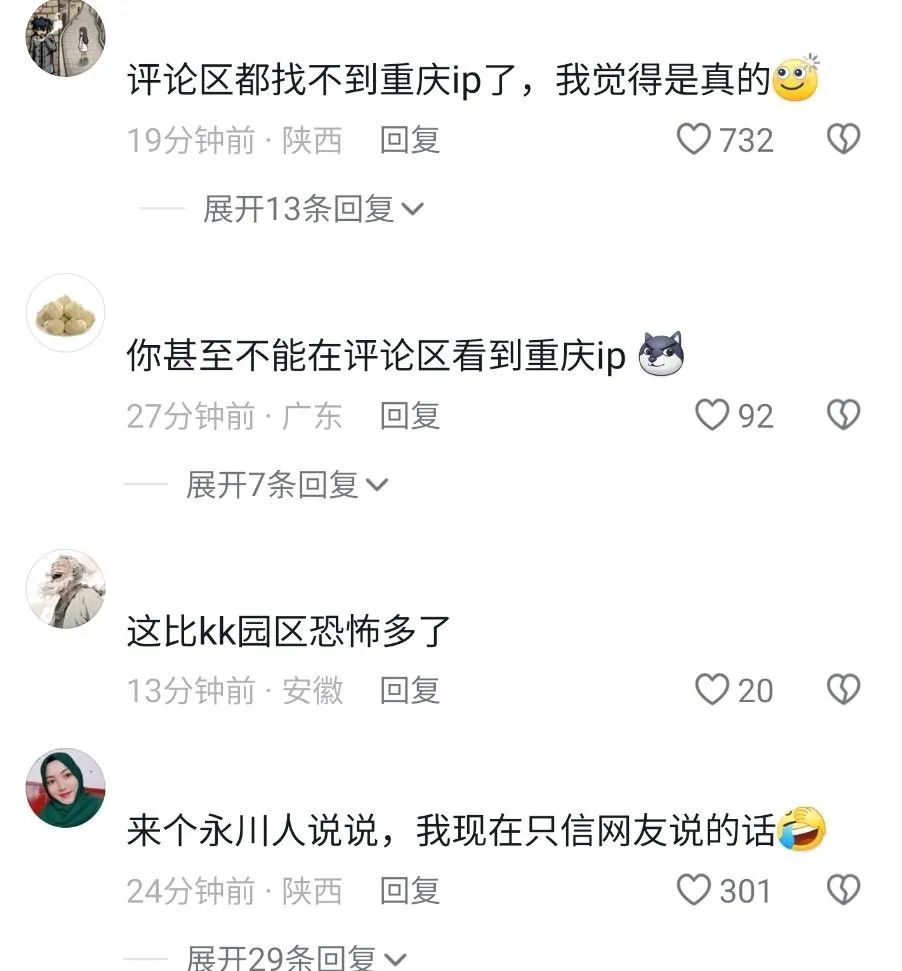Like the comment '你甚至不能在评论区看到重庆ip'
The width and height of the screenshot is (902, 971).
[712, 414]
